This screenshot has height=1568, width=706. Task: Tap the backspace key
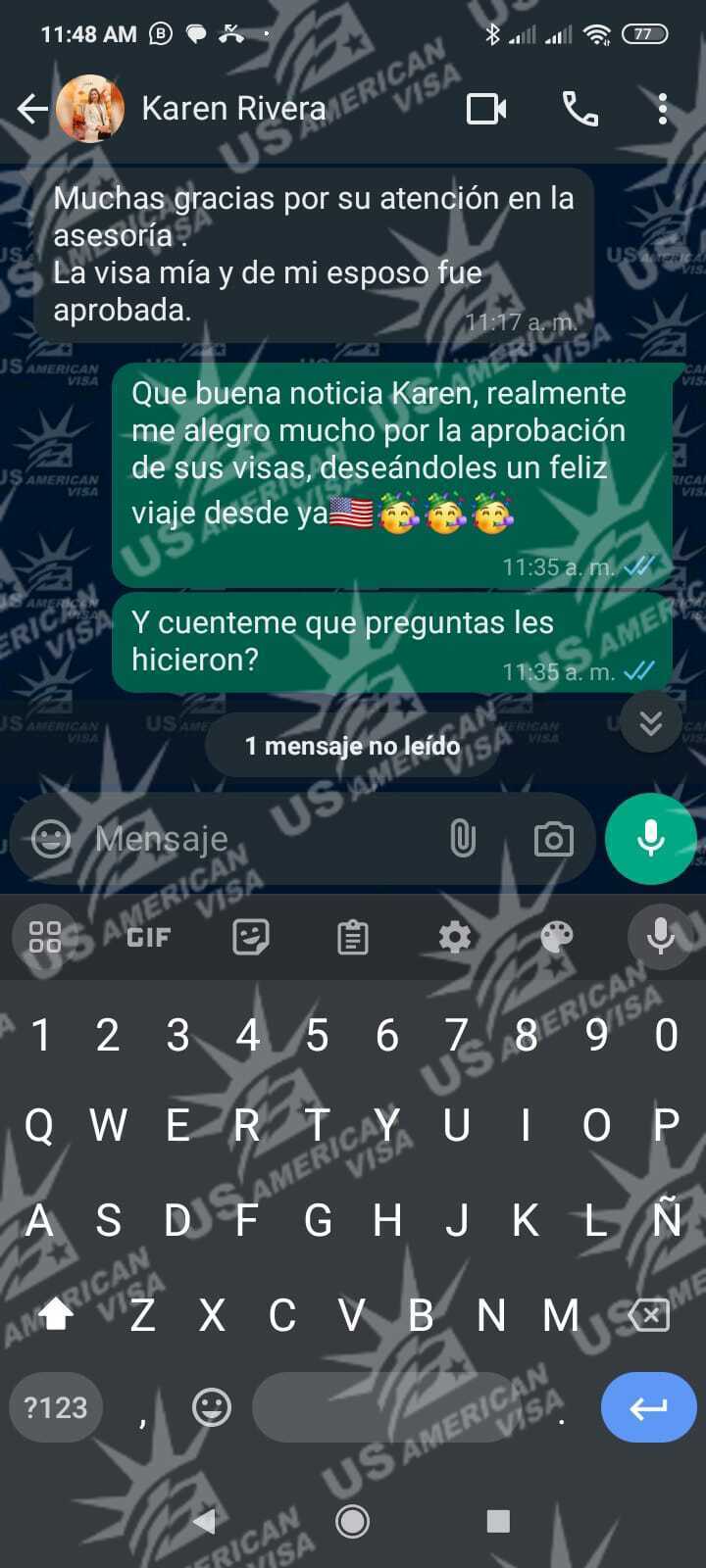(x=649, y=1315)
